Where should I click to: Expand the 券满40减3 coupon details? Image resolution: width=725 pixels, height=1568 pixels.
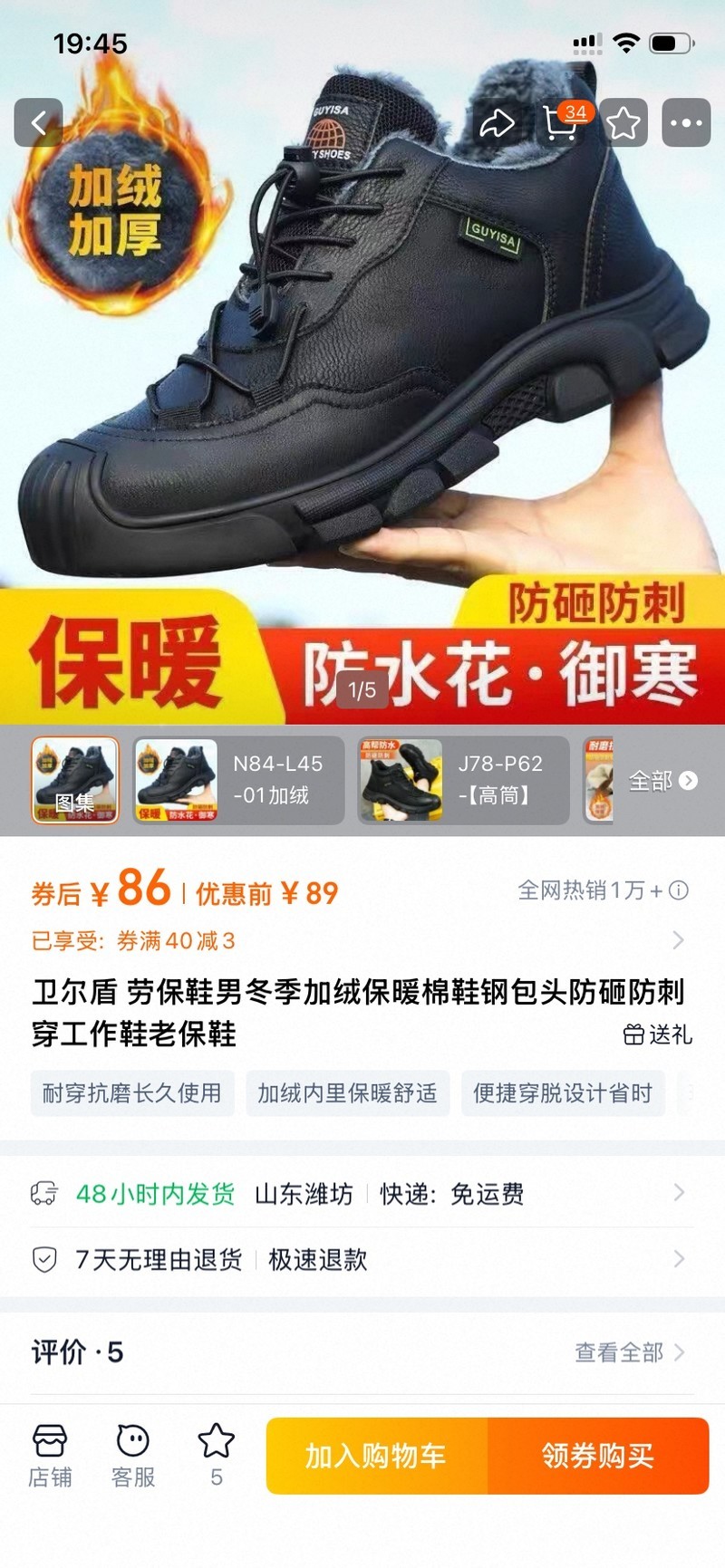(x=677, y=941)
